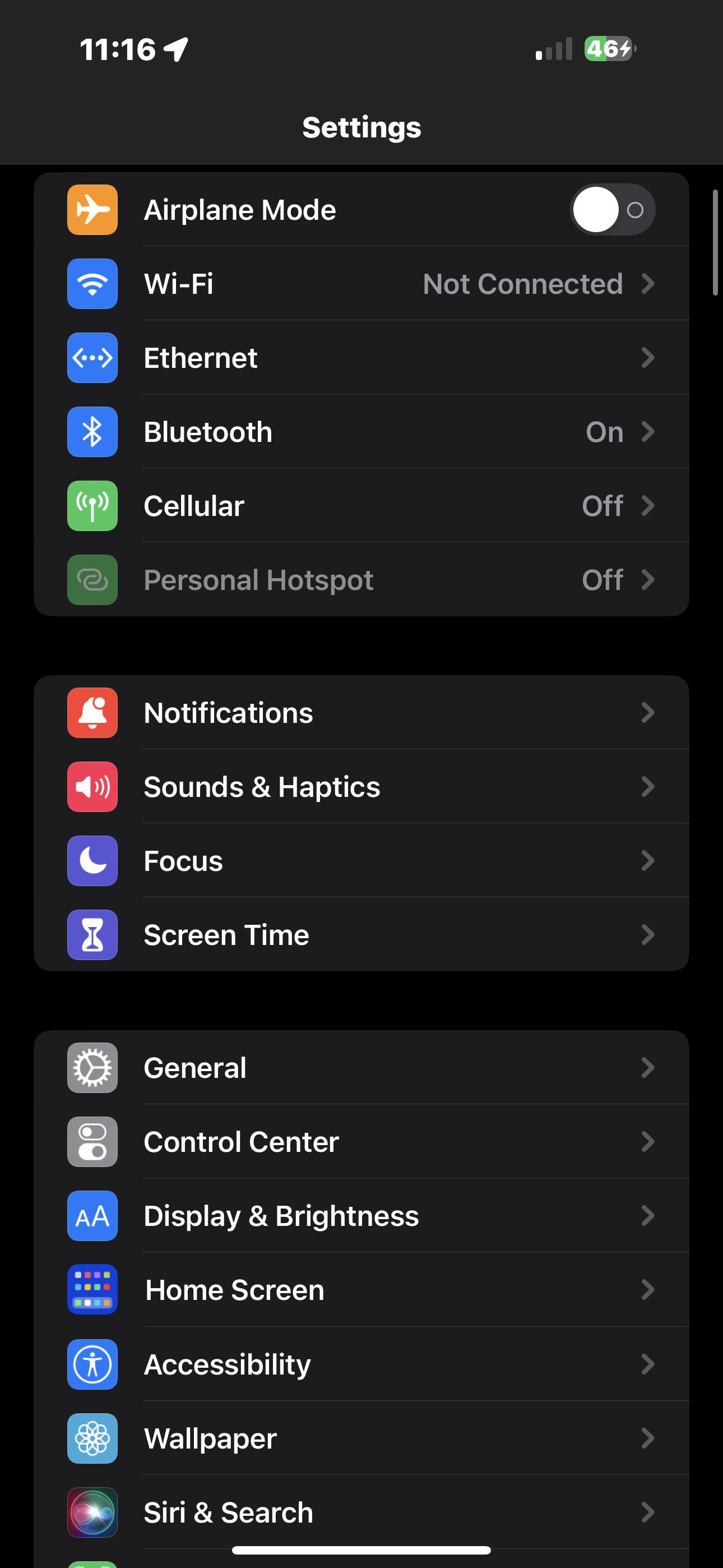Image resolution: width=723 pixels, height=1568 pixels.
Task: Open General settings
Action: click(x=361, y=1068)
